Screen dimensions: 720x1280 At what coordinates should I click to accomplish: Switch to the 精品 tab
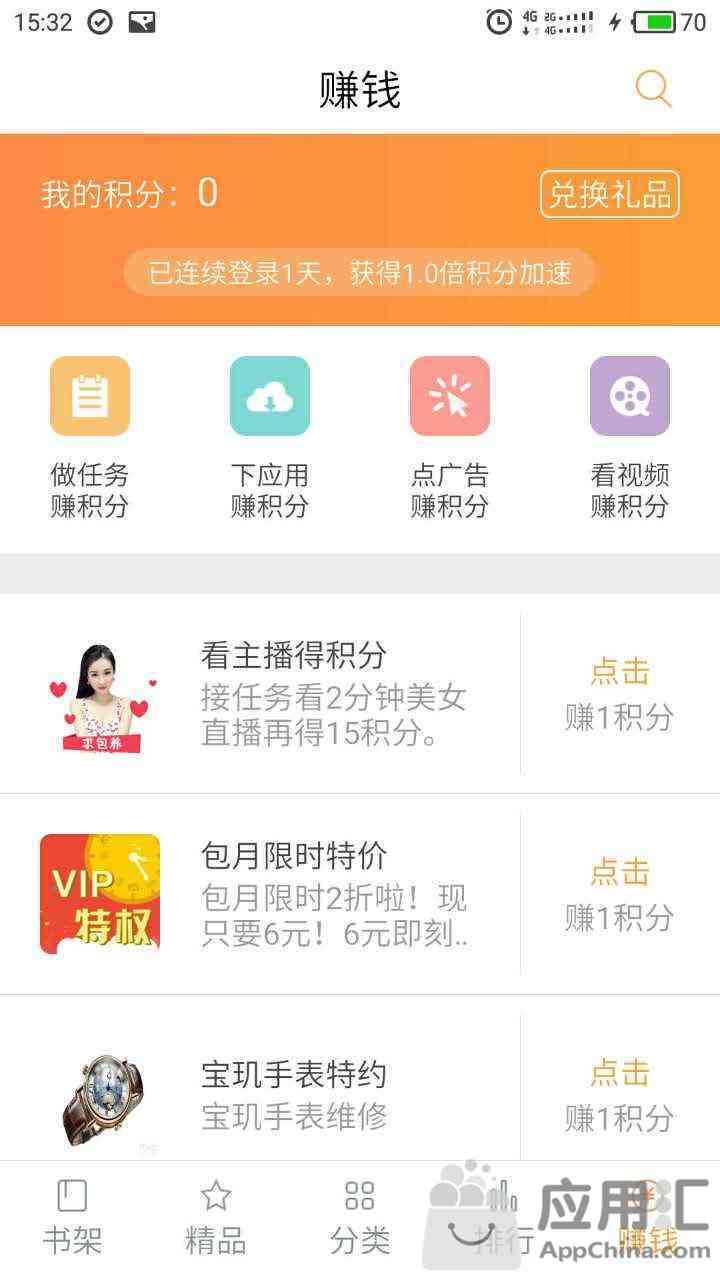[216, 1218]
